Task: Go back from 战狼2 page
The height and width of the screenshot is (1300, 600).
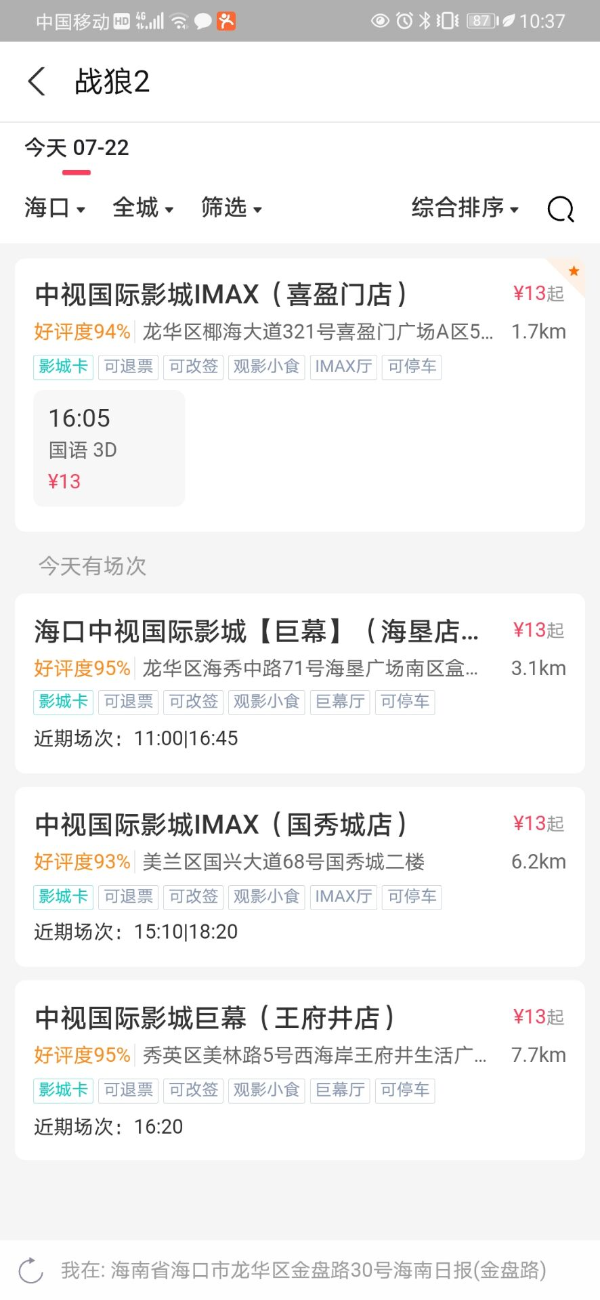Action: click(x=37, y=82)
